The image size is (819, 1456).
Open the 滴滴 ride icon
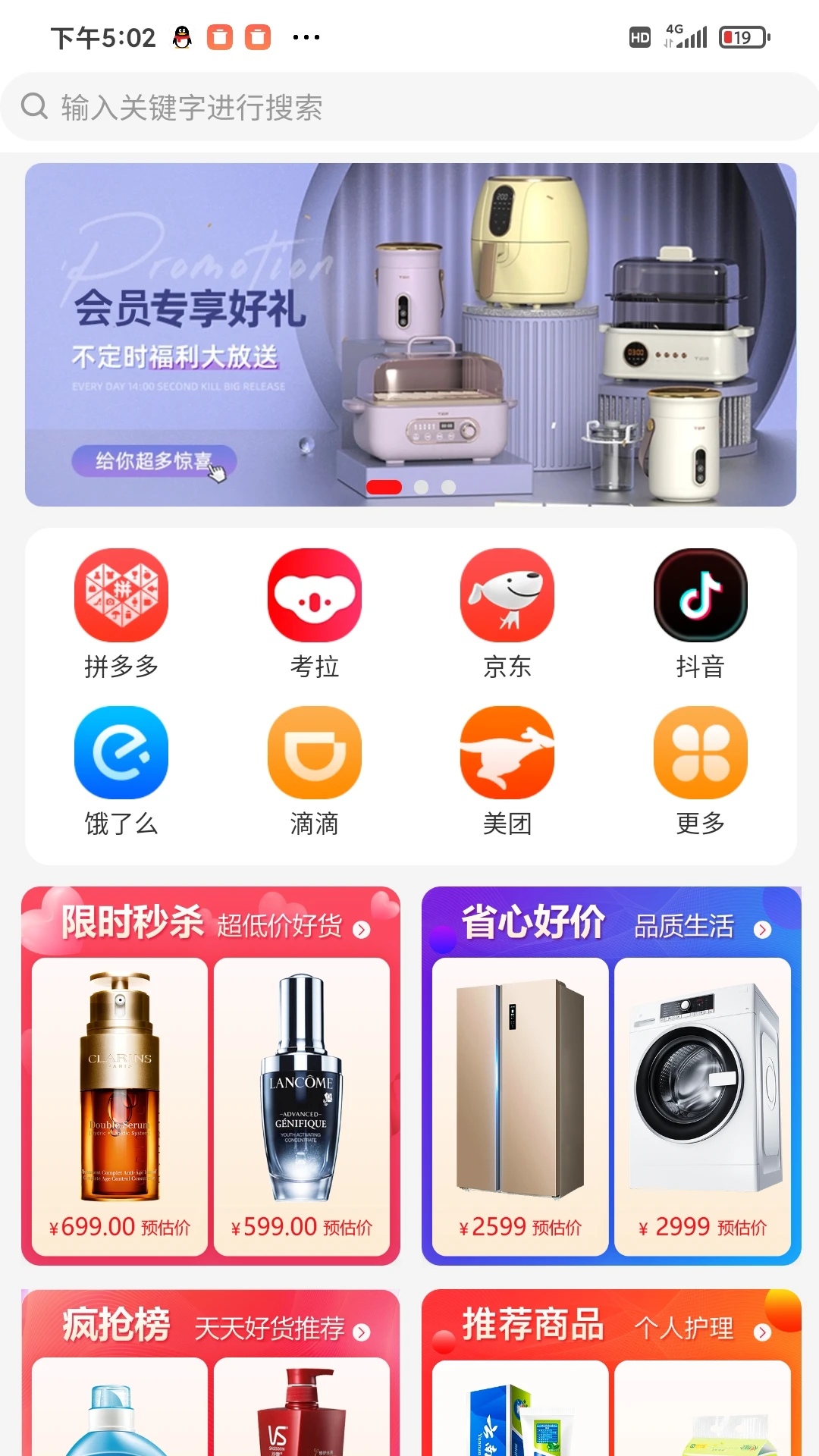314,752
